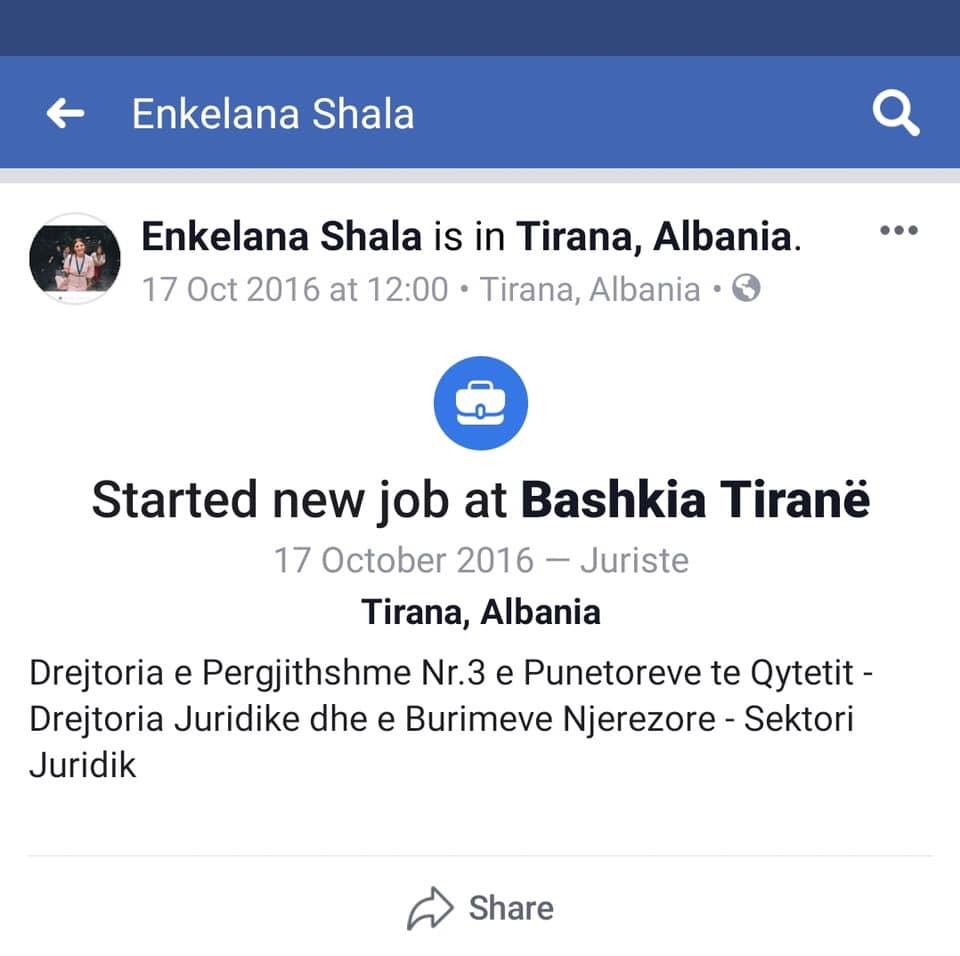Open the bold Enkelana Shala name link
Viewport: 960px width, 956px height.
click(281, 237)
